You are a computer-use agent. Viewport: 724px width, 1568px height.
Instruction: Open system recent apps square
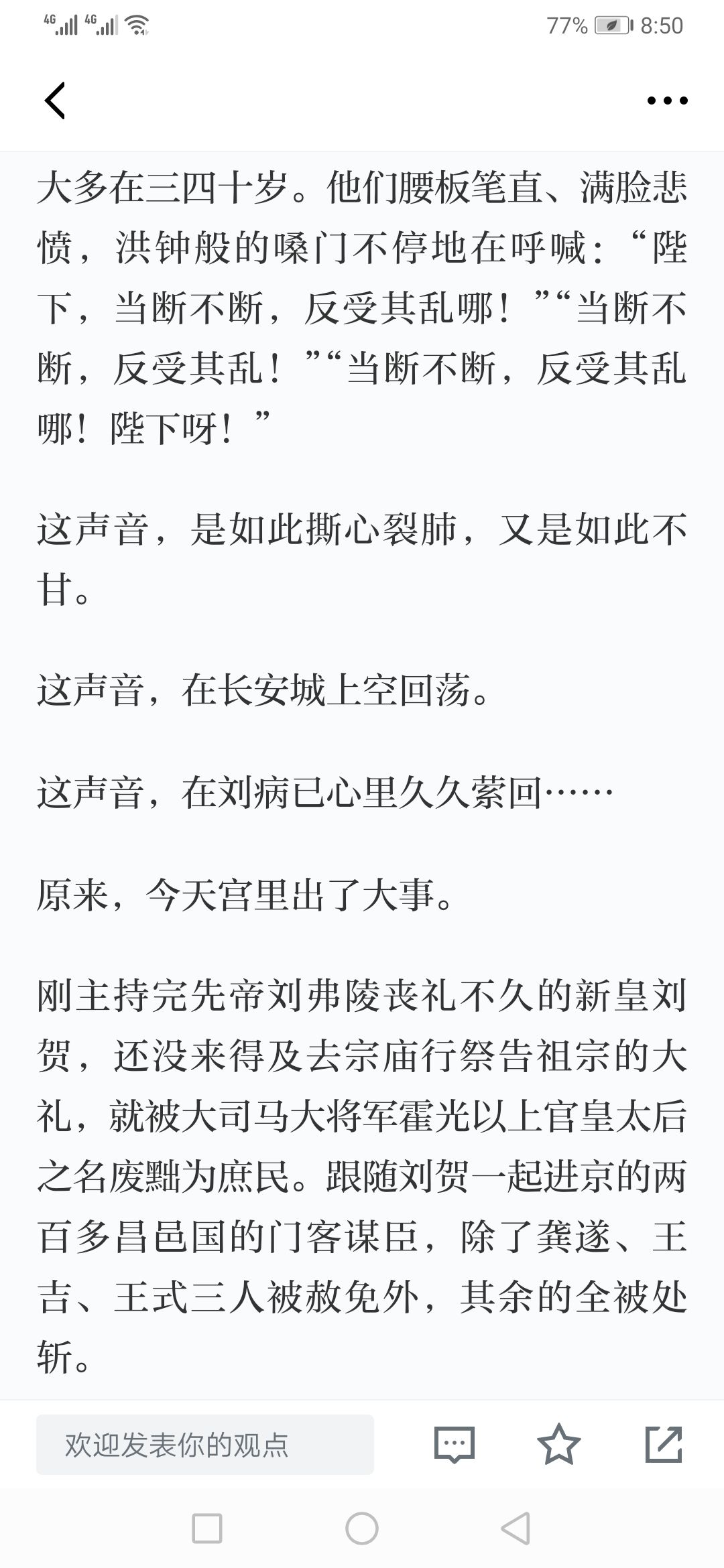tap(207, 1528)
